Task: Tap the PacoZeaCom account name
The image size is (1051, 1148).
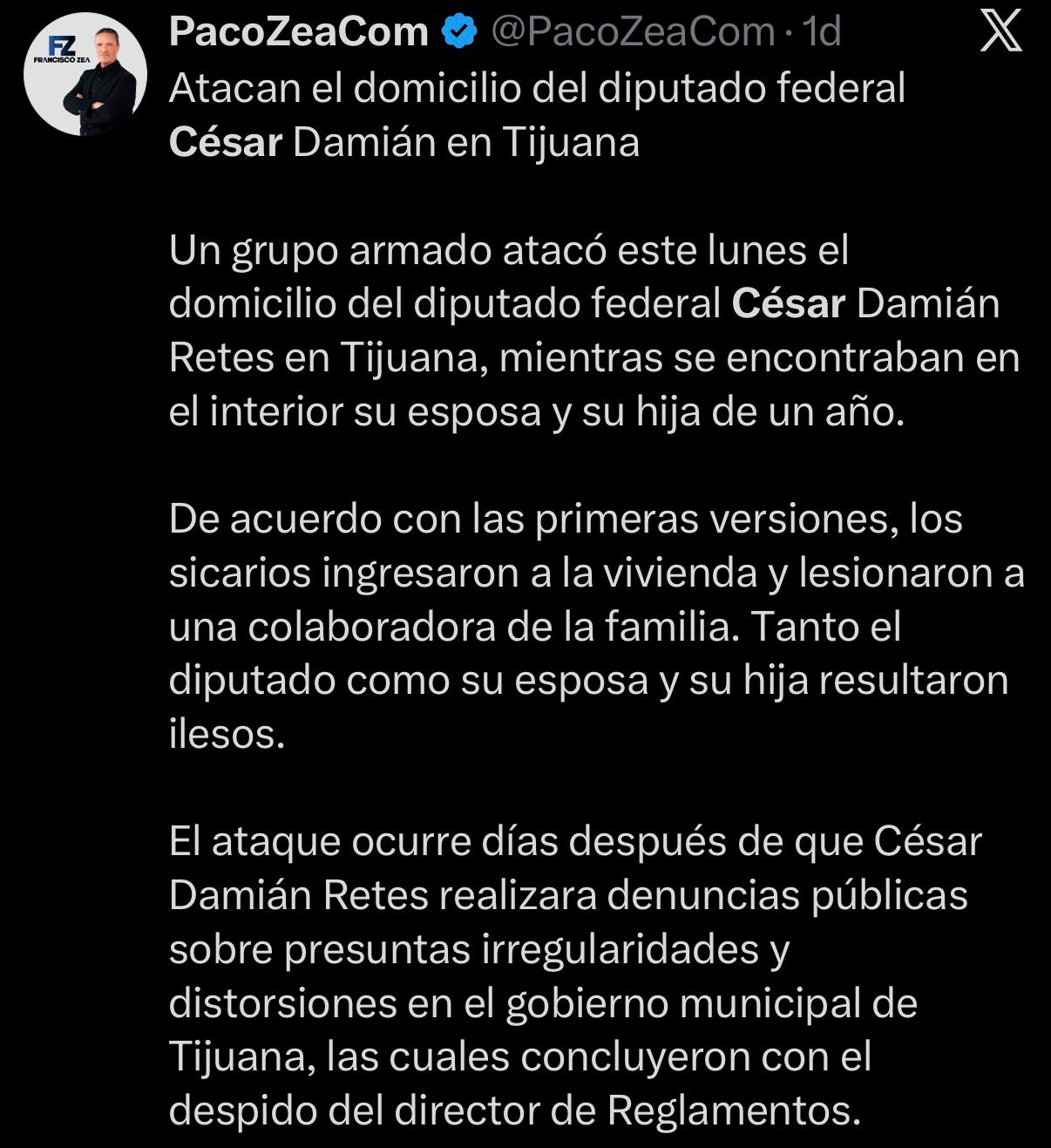Action: click(298, 32)
